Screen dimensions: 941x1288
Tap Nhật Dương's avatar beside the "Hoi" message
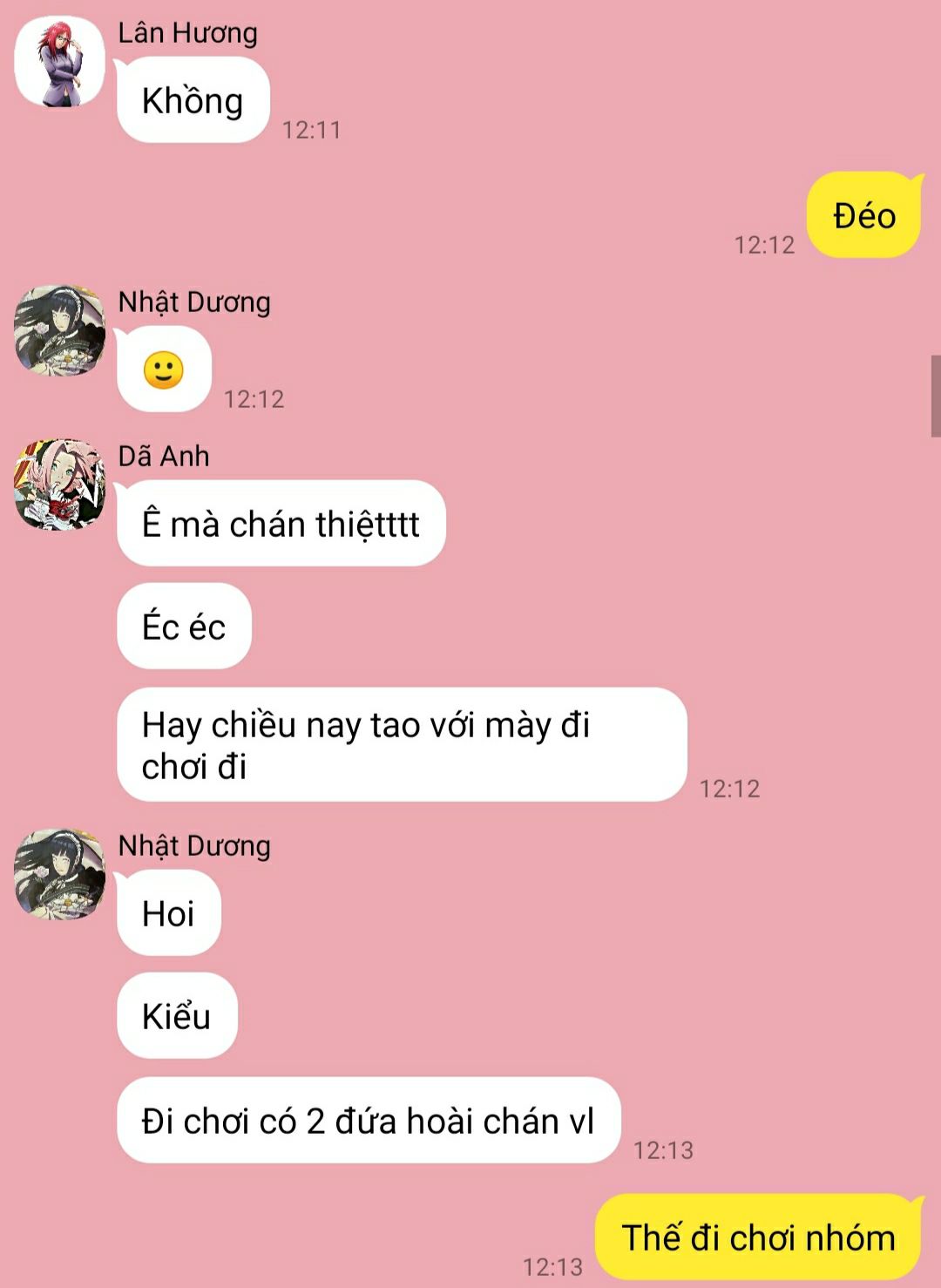point(59,874)
